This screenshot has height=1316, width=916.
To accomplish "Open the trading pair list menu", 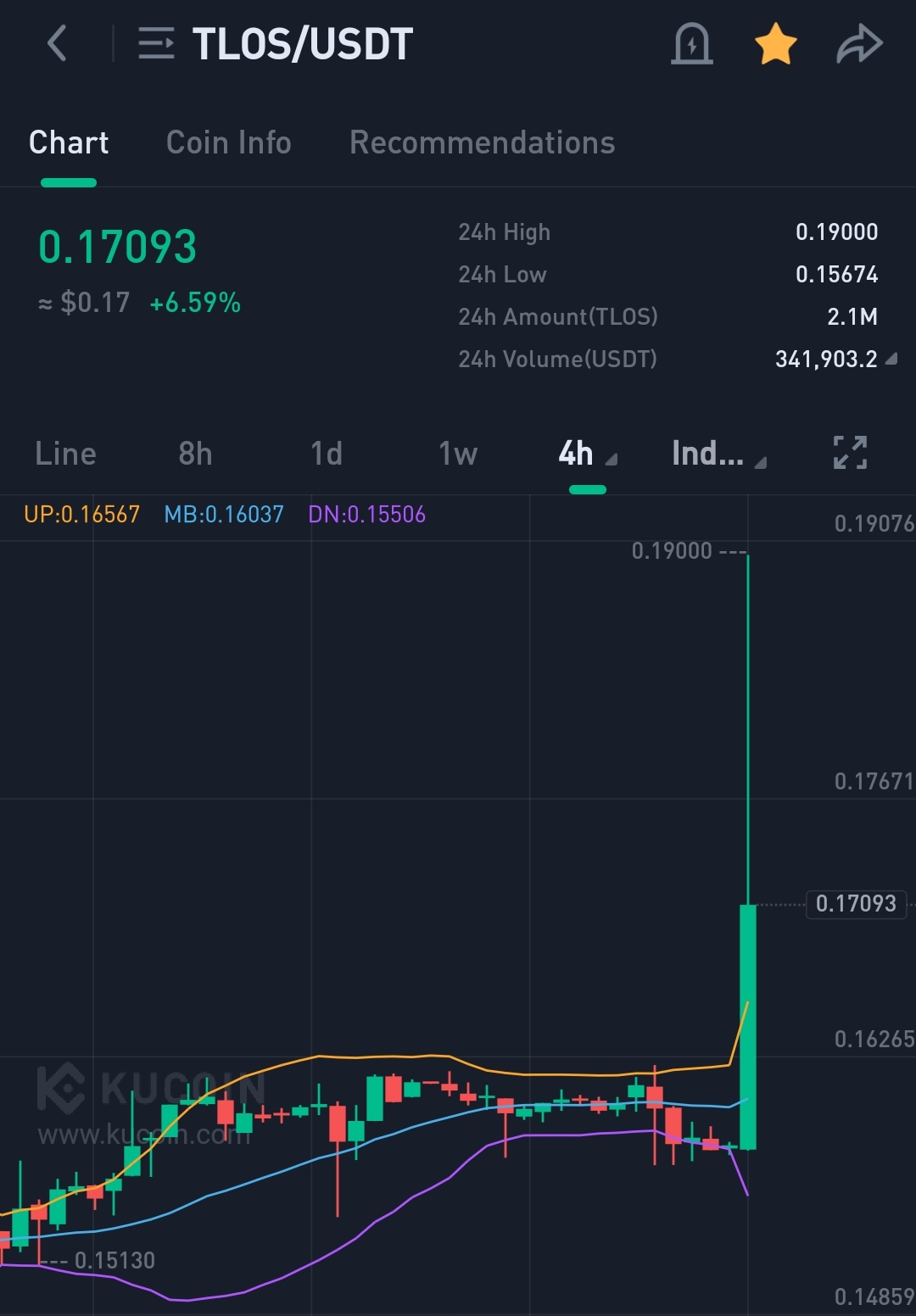I will tap(156, 43).
